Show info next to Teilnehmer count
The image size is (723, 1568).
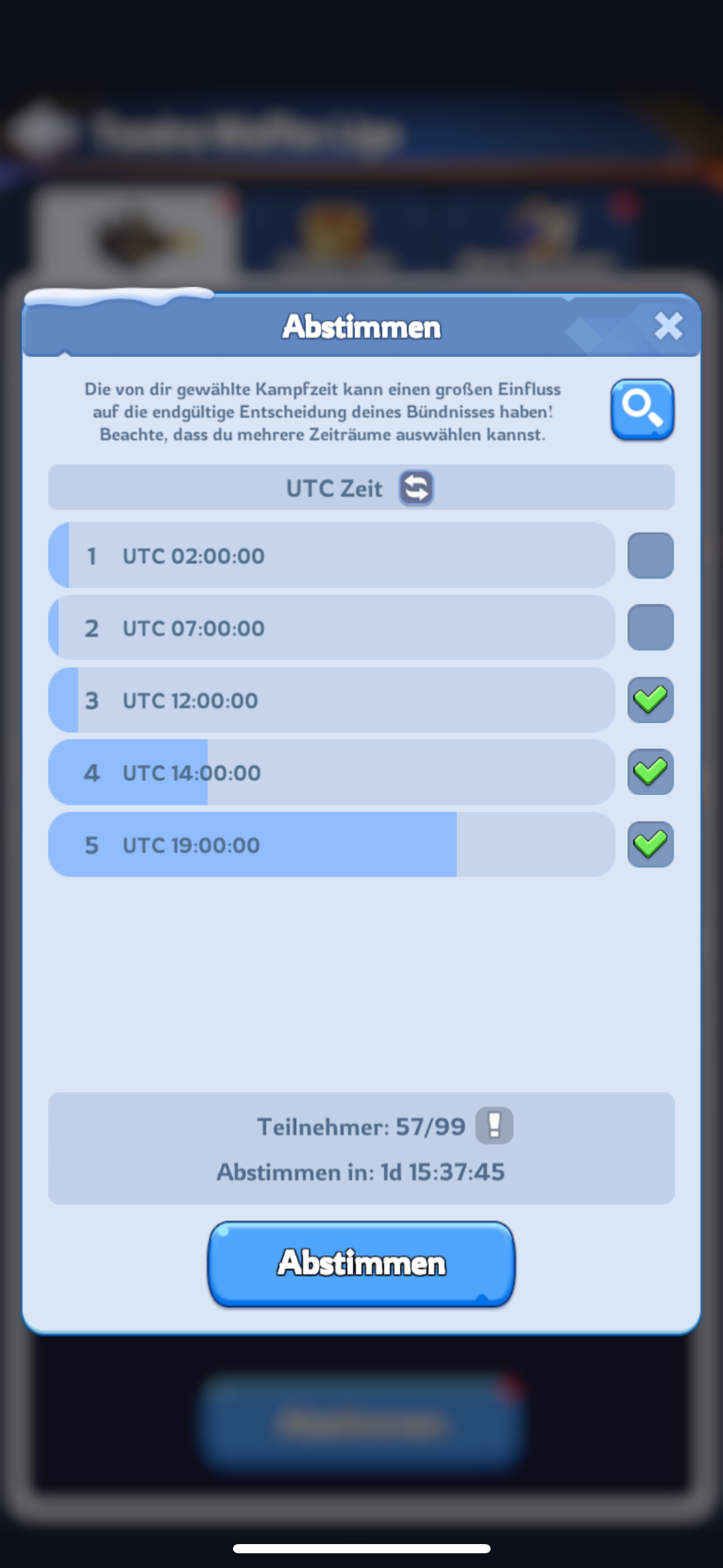pyautogui.click(x=494, y=1126)
